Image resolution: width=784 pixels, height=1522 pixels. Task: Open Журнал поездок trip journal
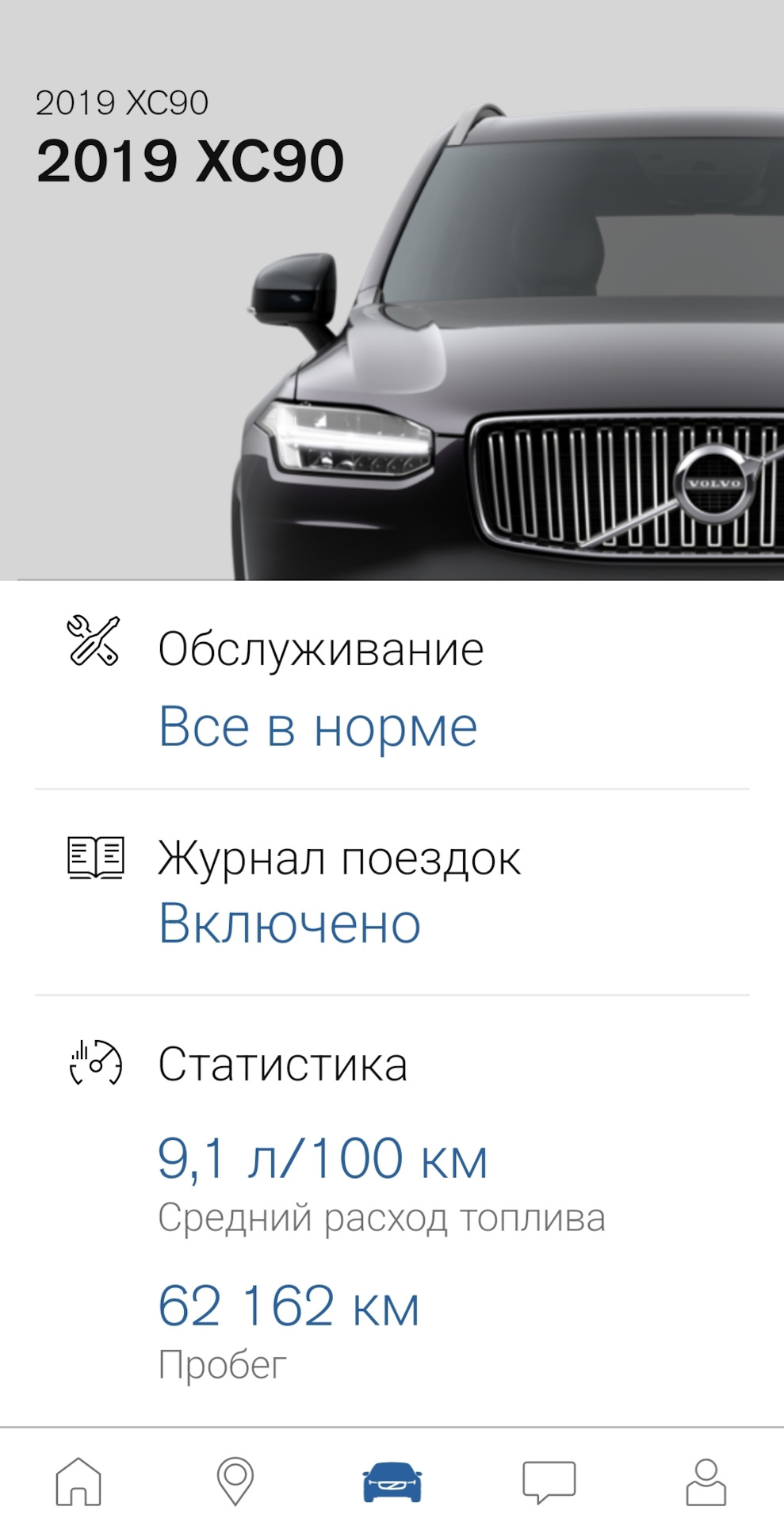339,890
